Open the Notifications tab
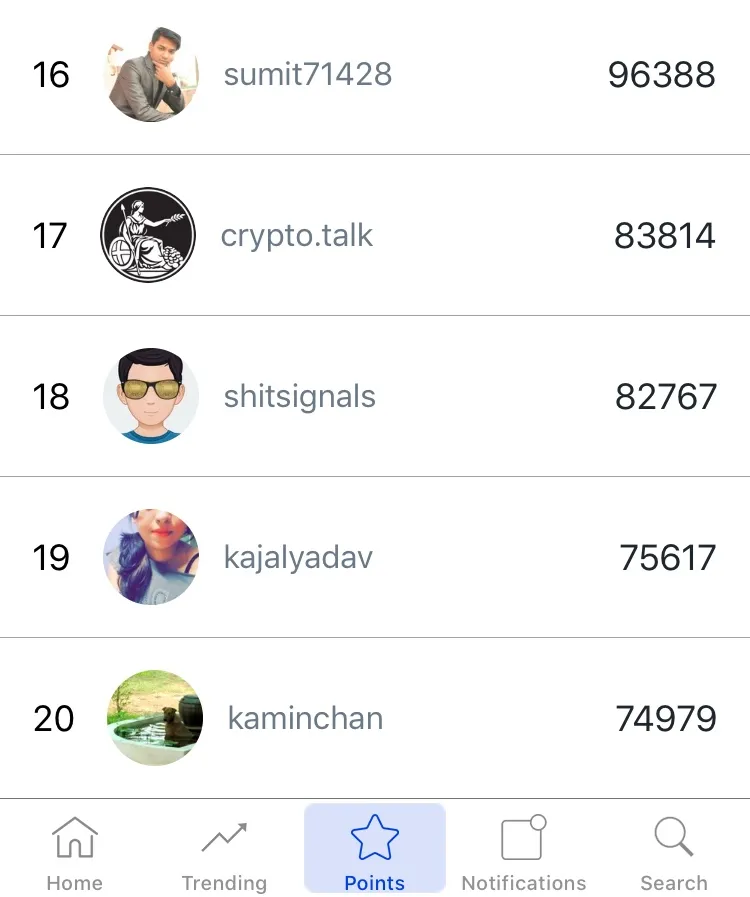Image resolution: width=750 pixels, height=897 pixels. (523, 852)
